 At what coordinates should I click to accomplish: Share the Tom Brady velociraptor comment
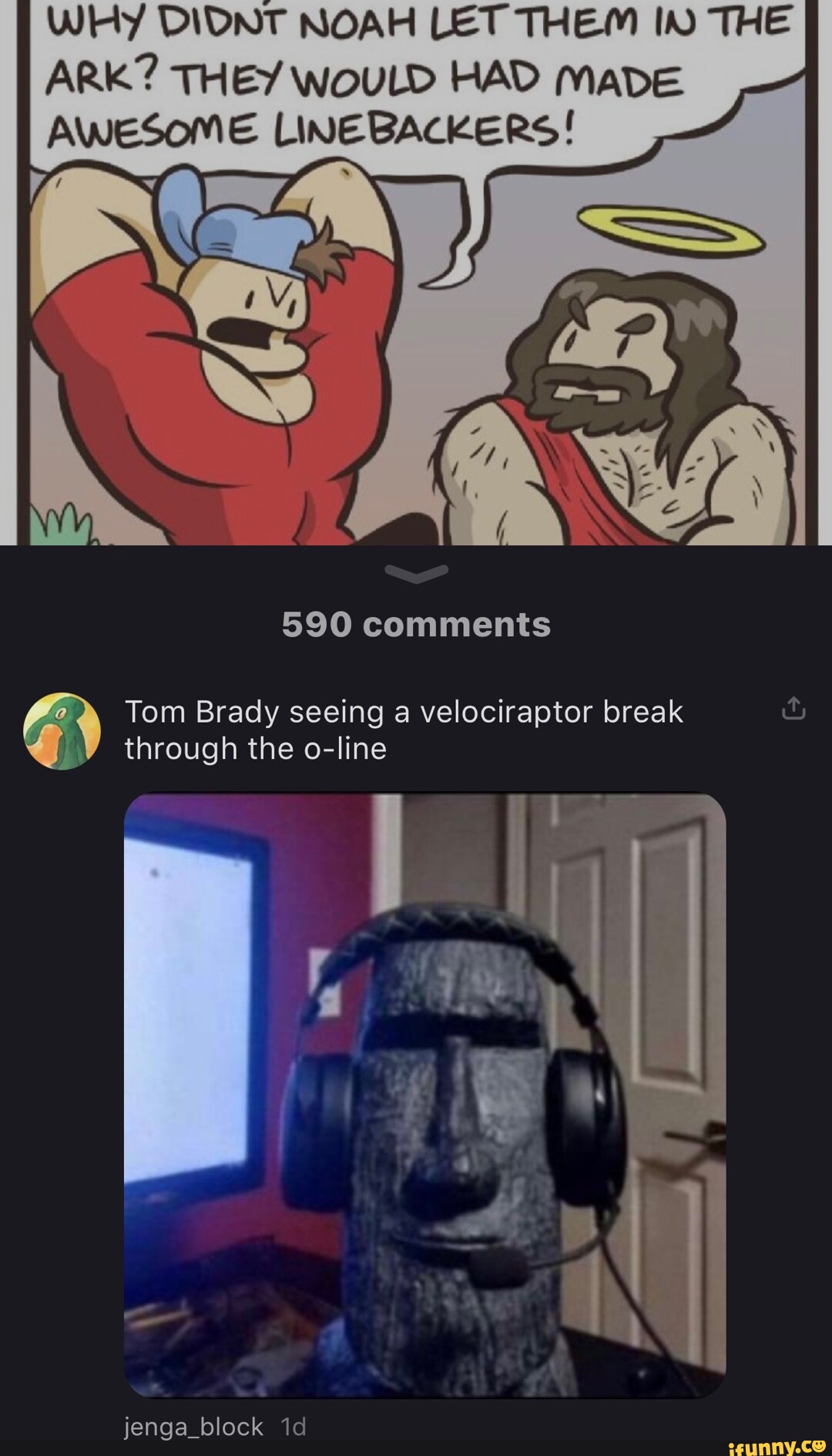click(x=793, y=709)
